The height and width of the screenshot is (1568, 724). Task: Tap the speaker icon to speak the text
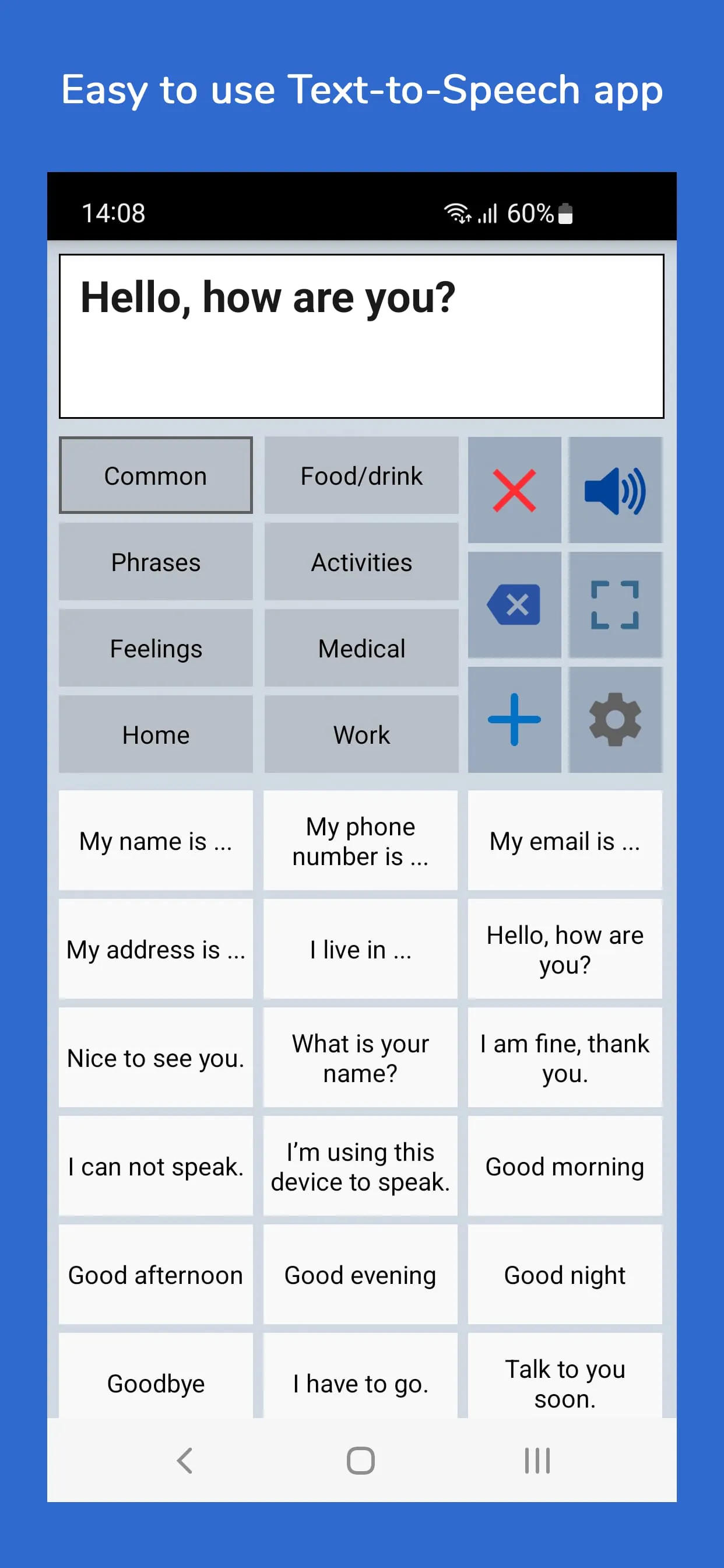point(614,490)
